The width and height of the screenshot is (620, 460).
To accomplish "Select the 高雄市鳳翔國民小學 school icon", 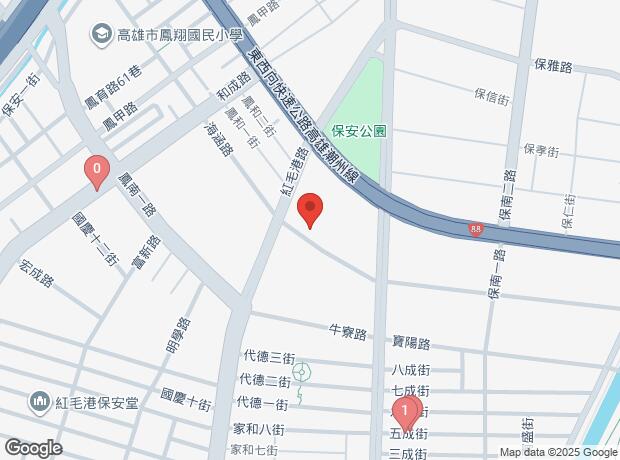I will click(x=101, y=35).
